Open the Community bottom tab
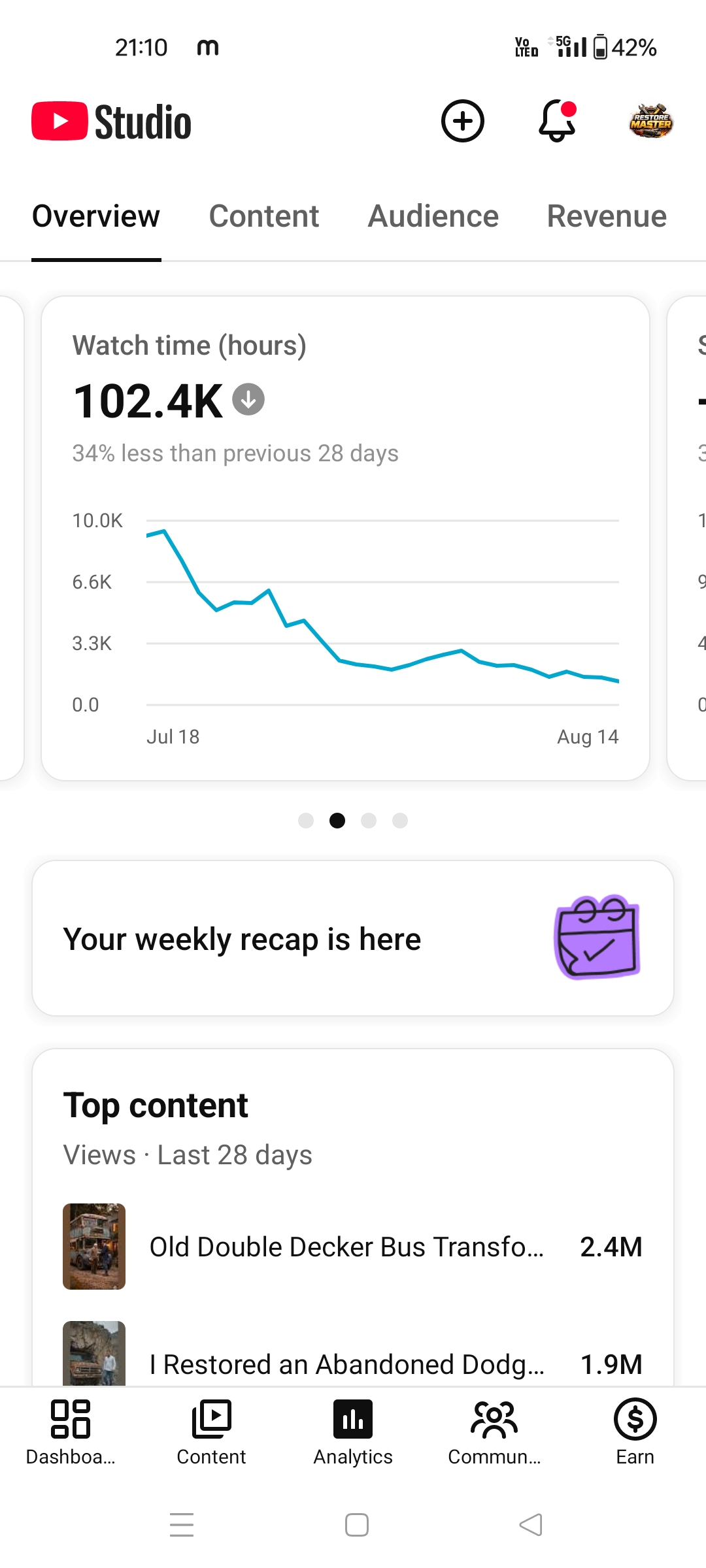This screenshot has height=1568, width=706. point(494,1432)
